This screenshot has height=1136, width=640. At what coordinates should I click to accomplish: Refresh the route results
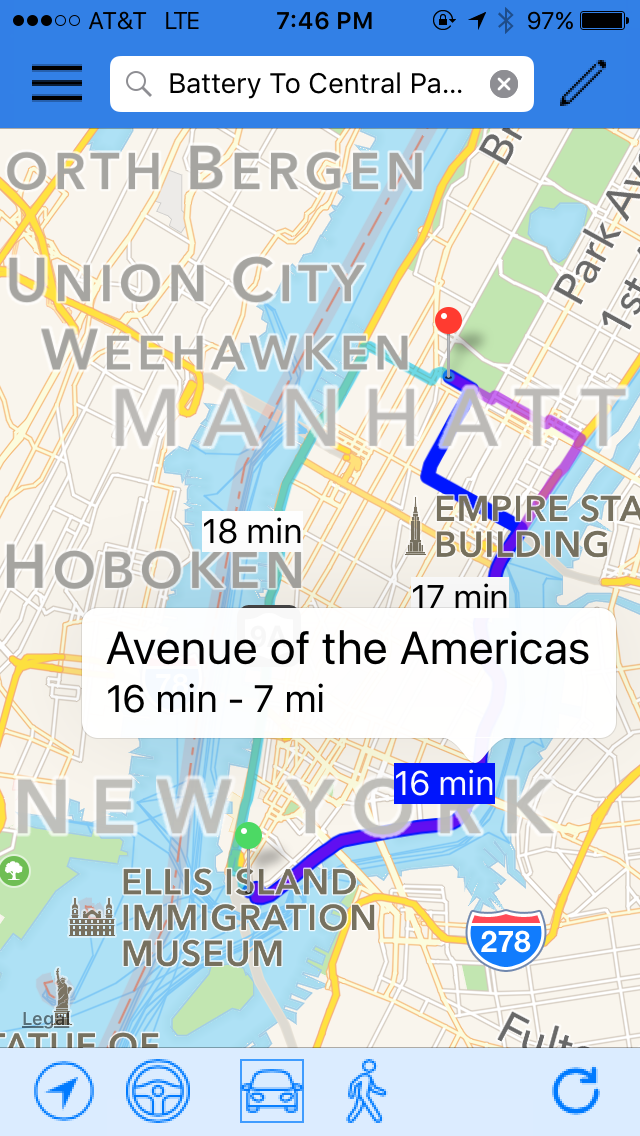577,1091
